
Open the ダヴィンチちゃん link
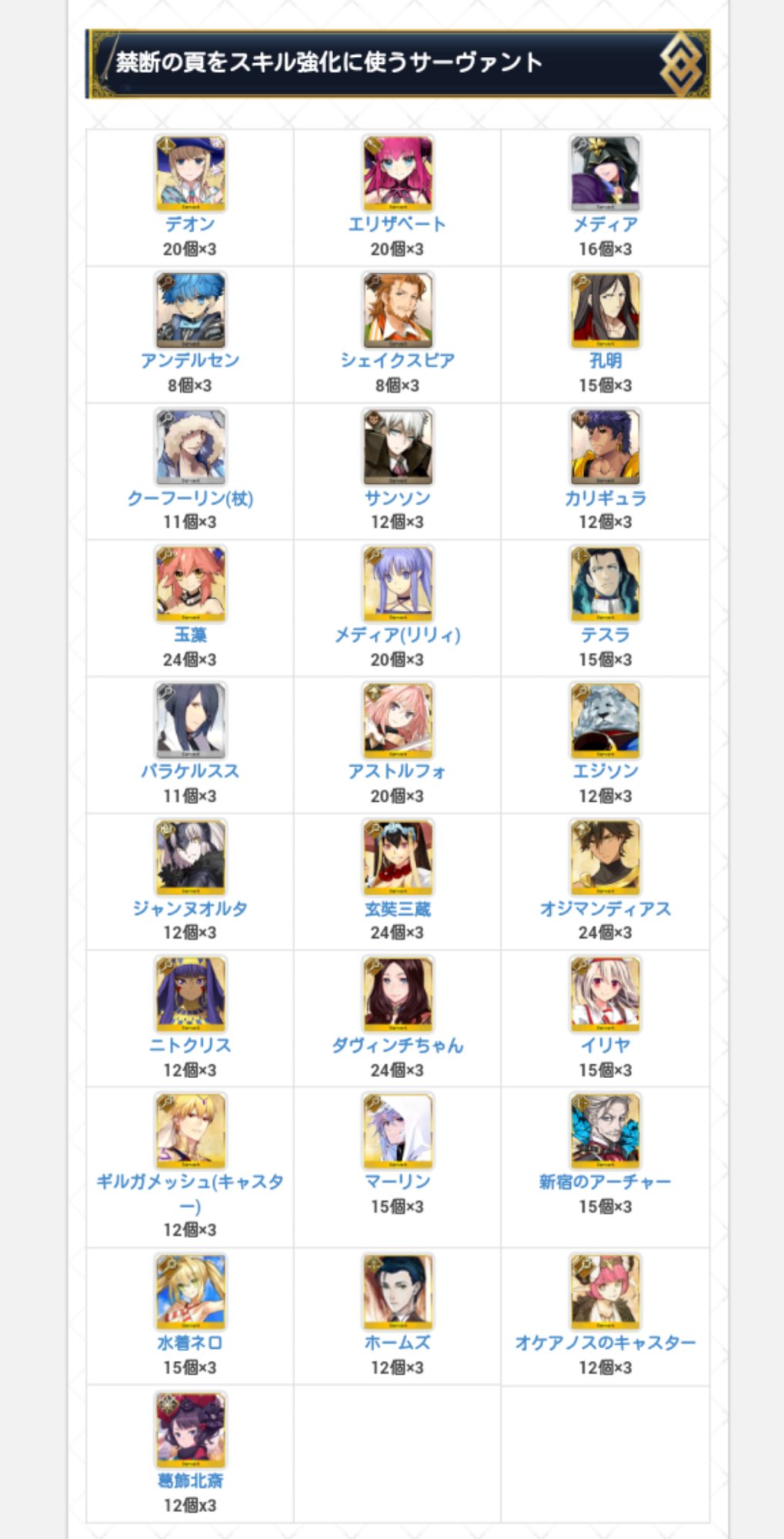[397, 1045]
